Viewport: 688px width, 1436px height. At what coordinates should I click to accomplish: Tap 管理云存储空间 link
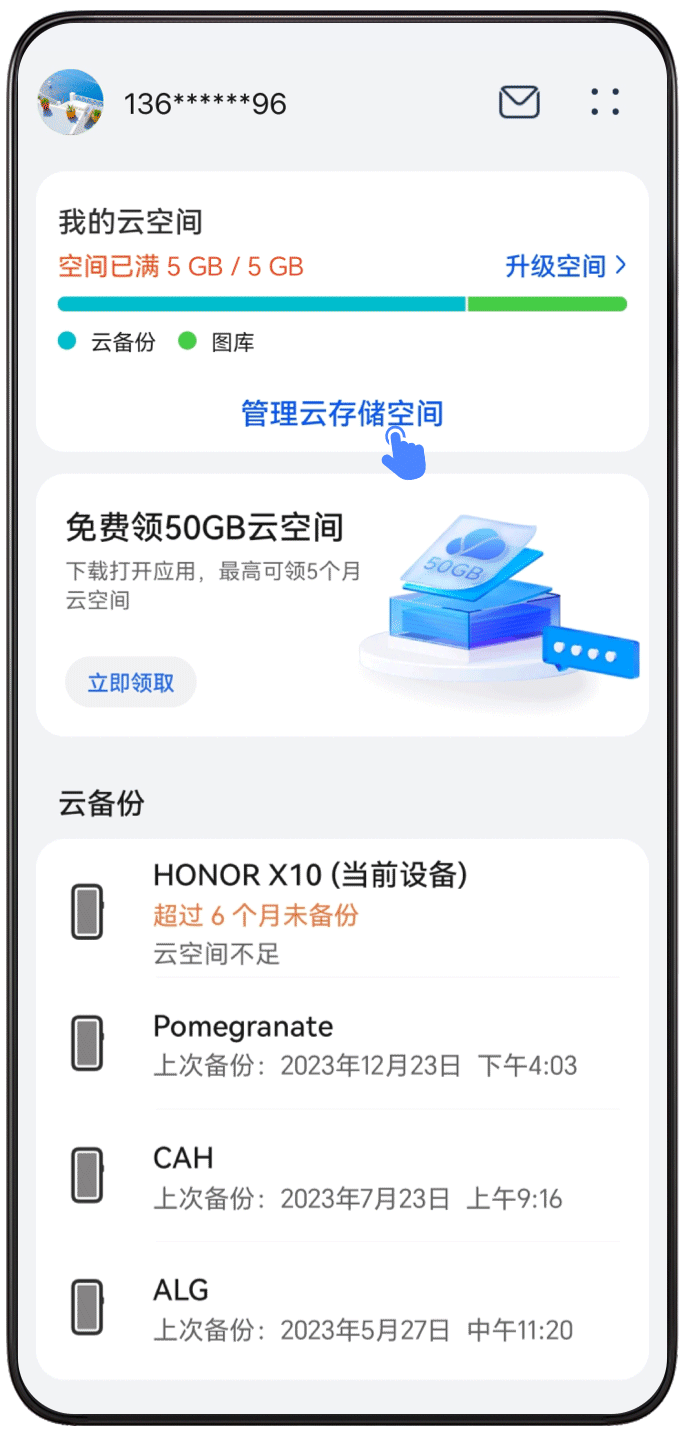click(341, 414)
